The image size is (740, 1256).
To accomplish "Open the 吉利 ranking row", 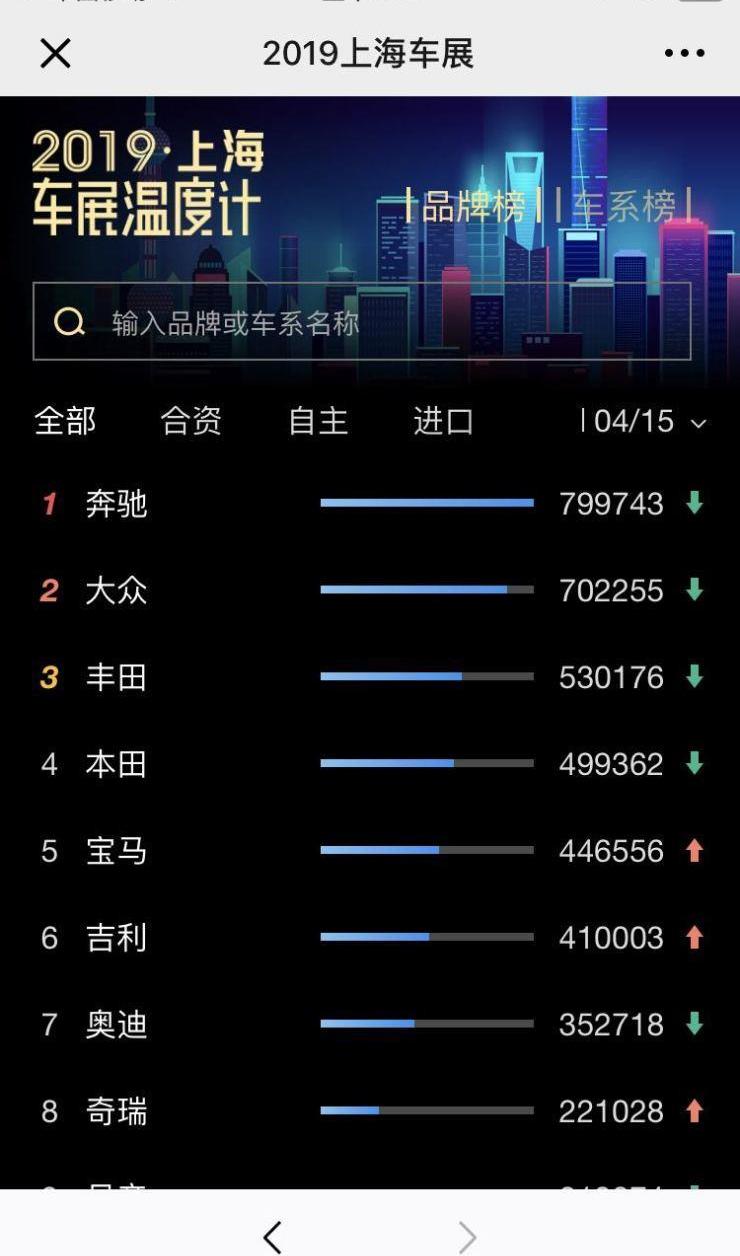I will coord(370,938).
